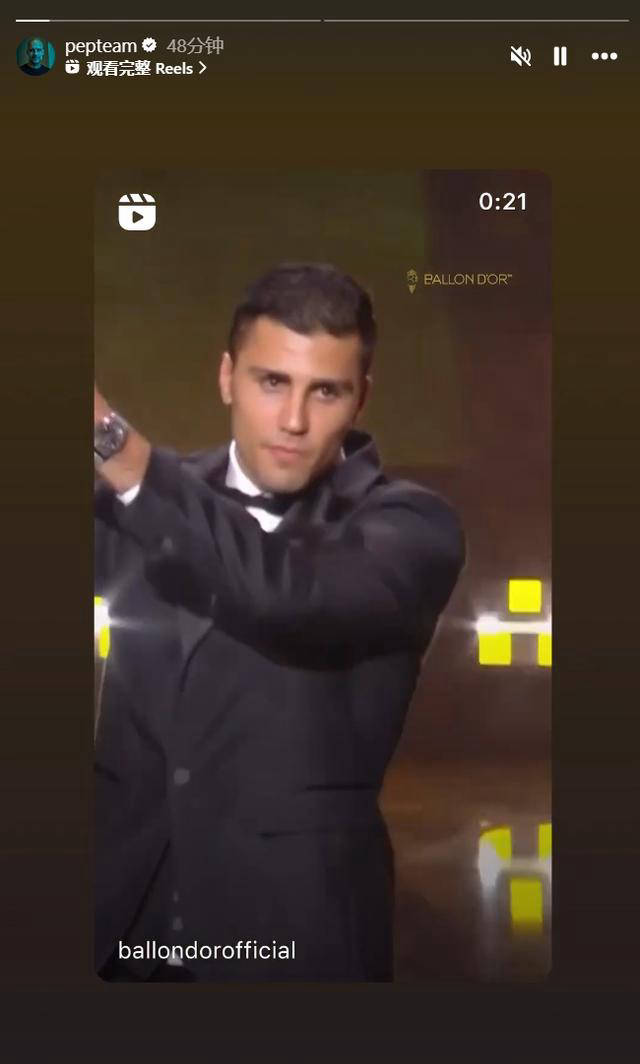Open pepteam's profile picture

tap(36, 56)
